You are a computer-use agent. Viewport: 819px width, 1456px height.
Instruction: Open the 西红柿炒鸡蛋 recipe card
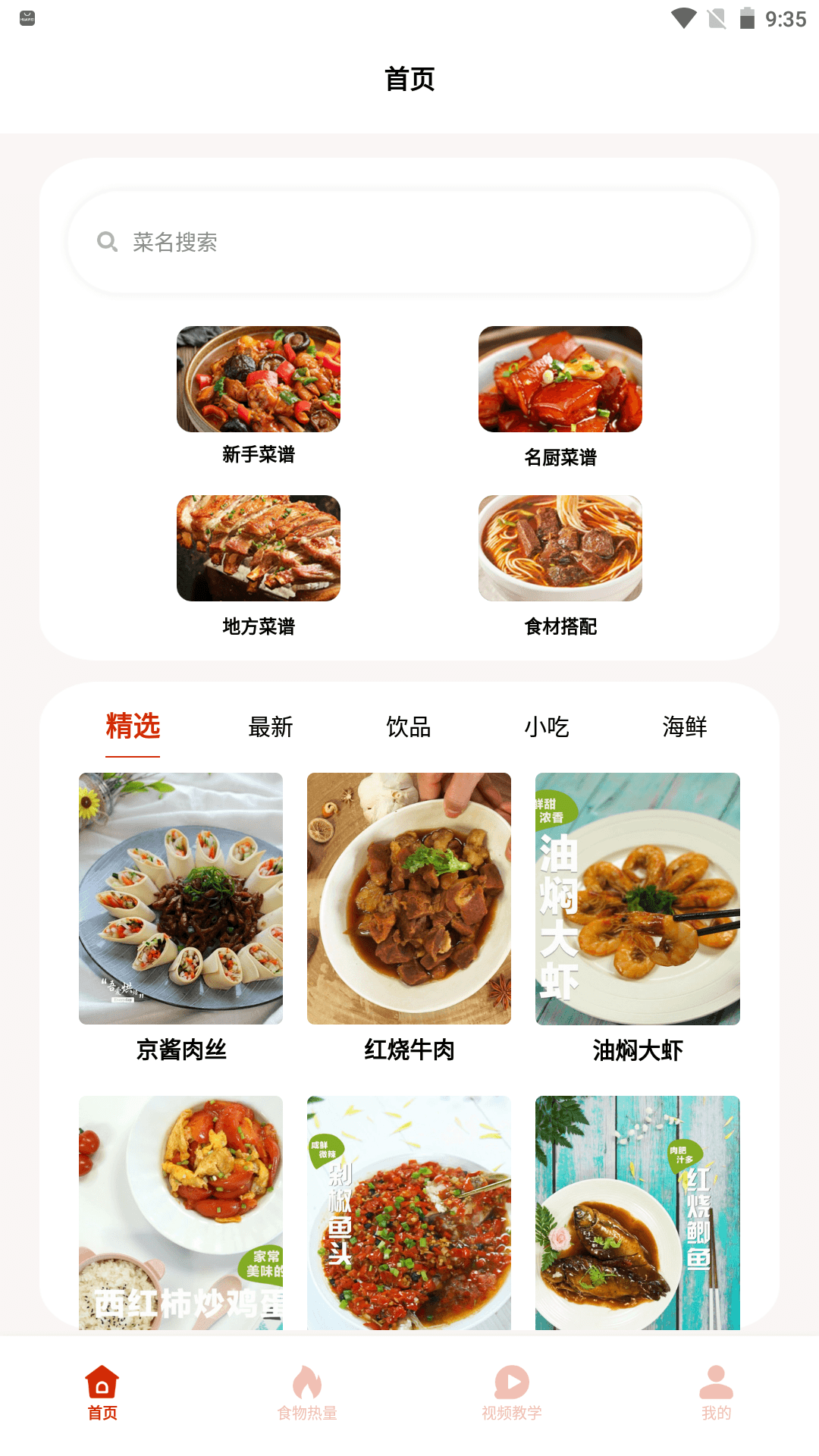[x=181, y=1213]
